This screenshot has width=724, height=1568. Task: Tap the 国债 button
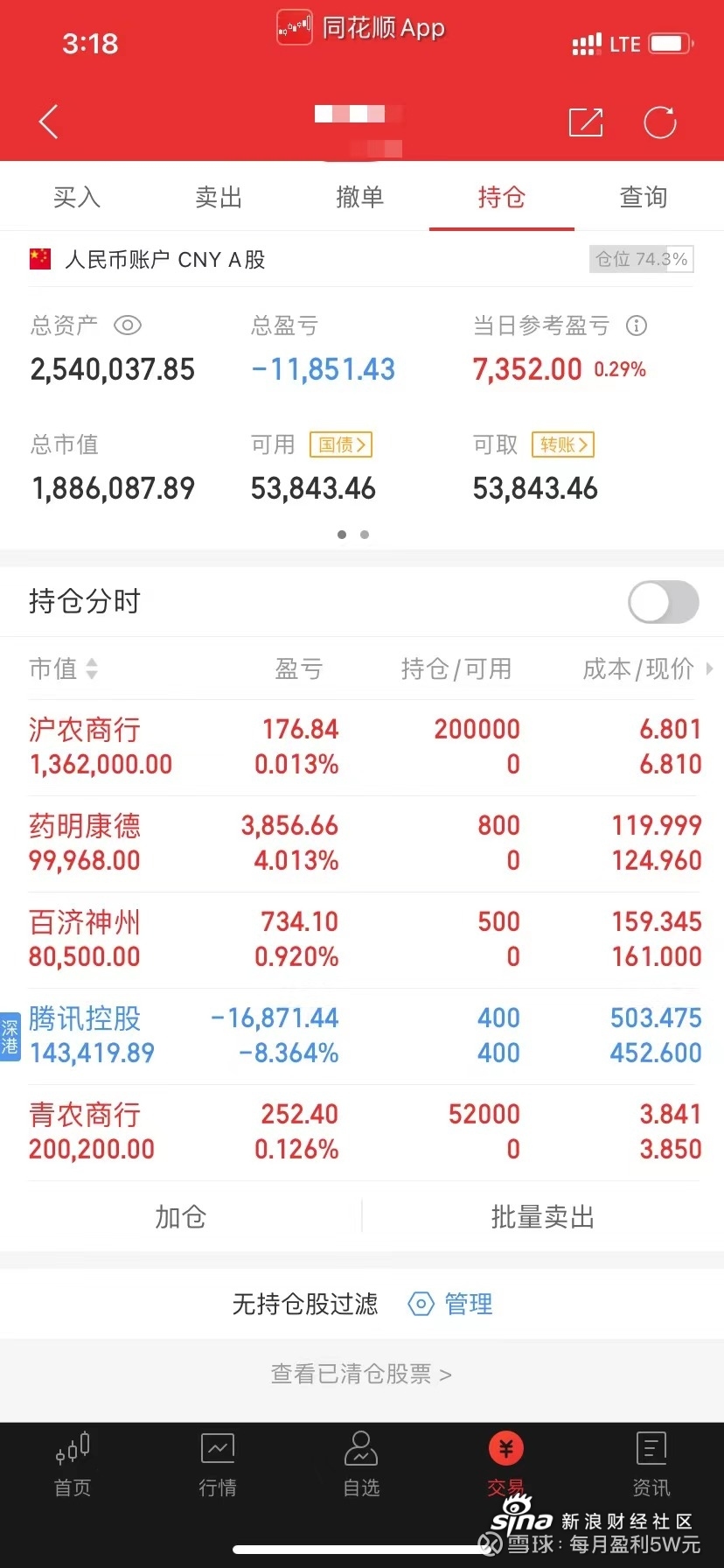341,444
